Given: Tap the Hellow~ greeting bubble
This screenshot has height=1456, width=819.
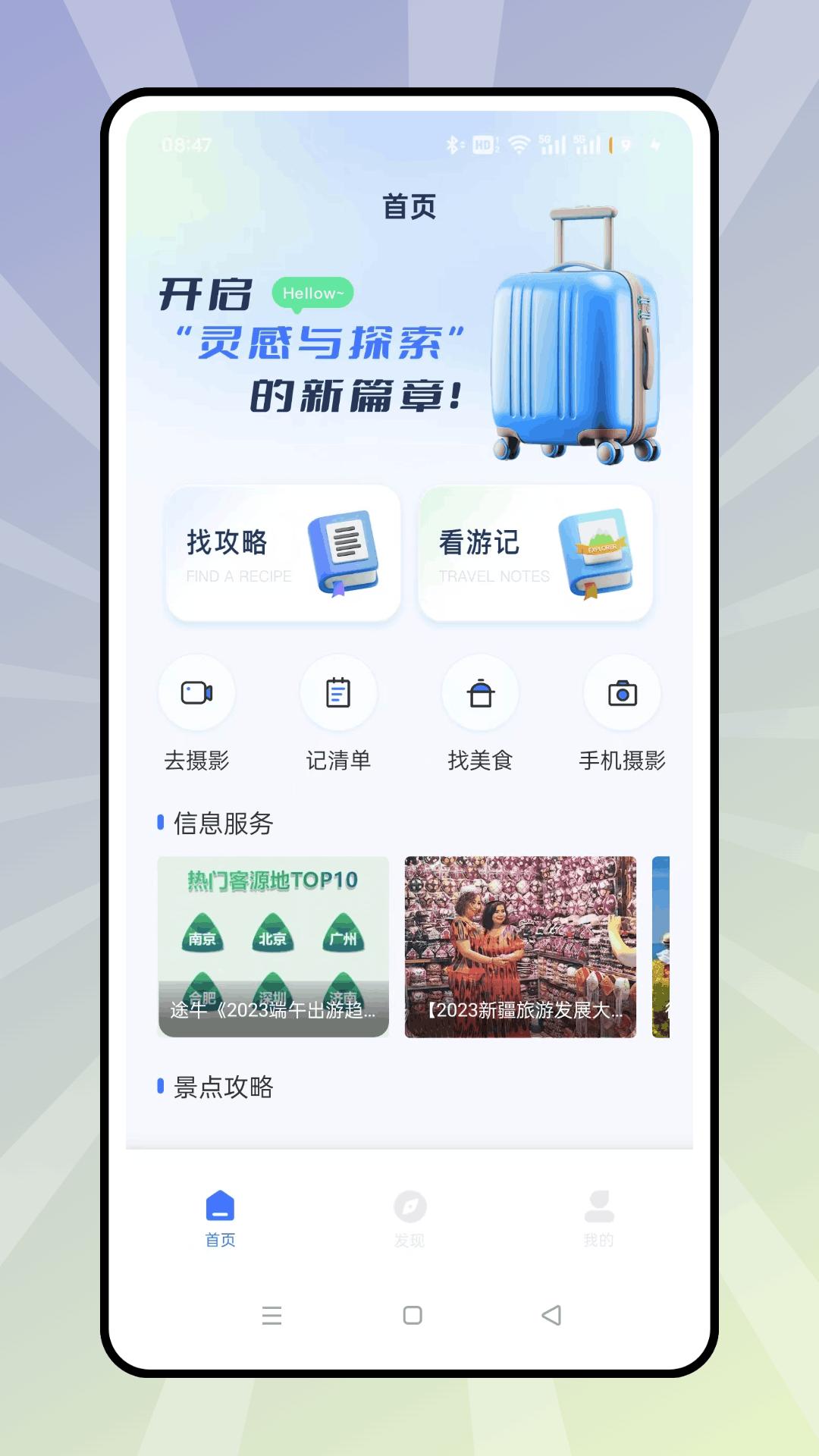Looking at the screenshot, I should (x=313, y=295).
